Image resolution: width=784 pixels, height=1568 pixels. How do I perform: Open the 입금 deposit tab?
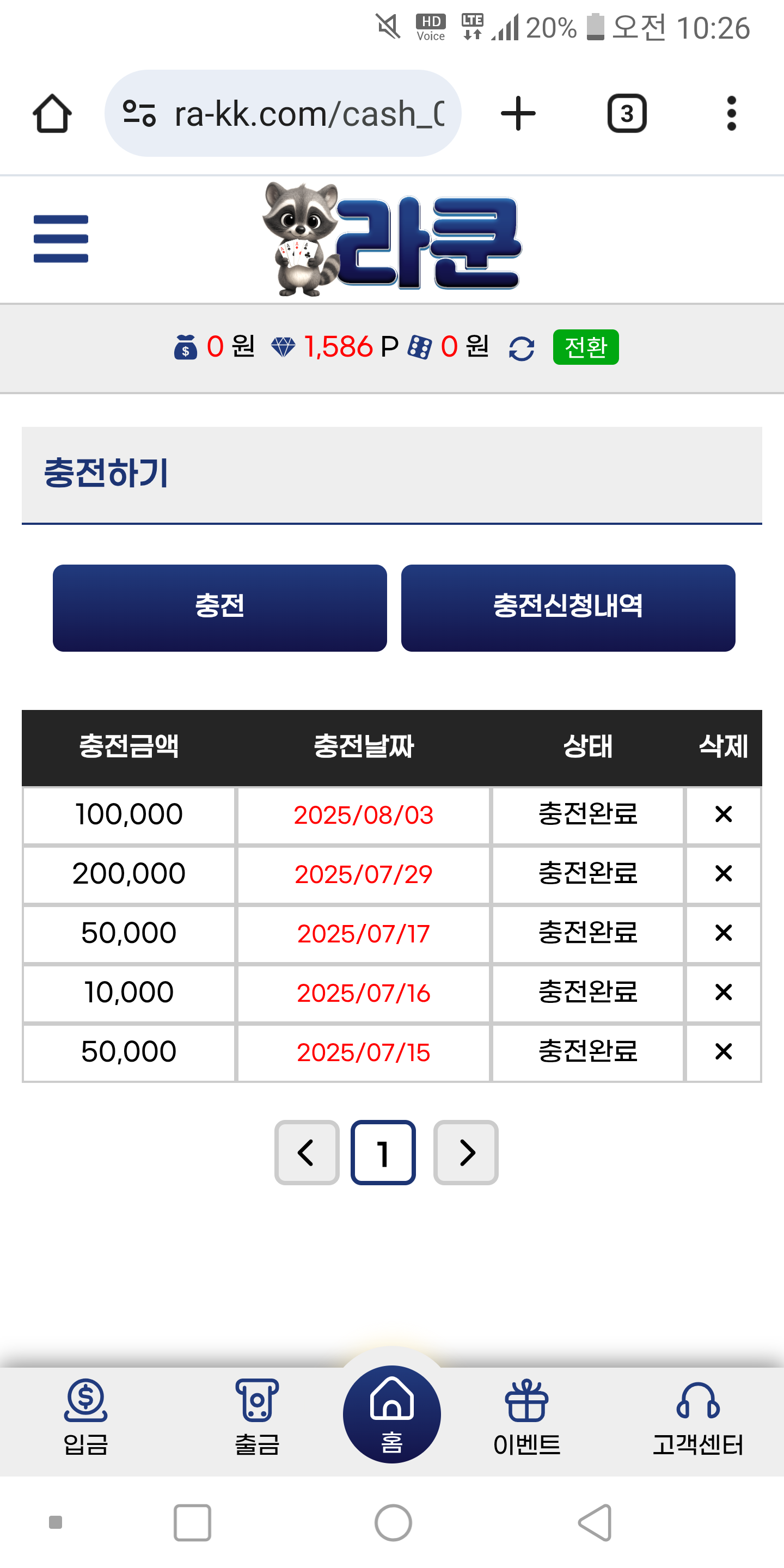click(x=86, y=1417)
